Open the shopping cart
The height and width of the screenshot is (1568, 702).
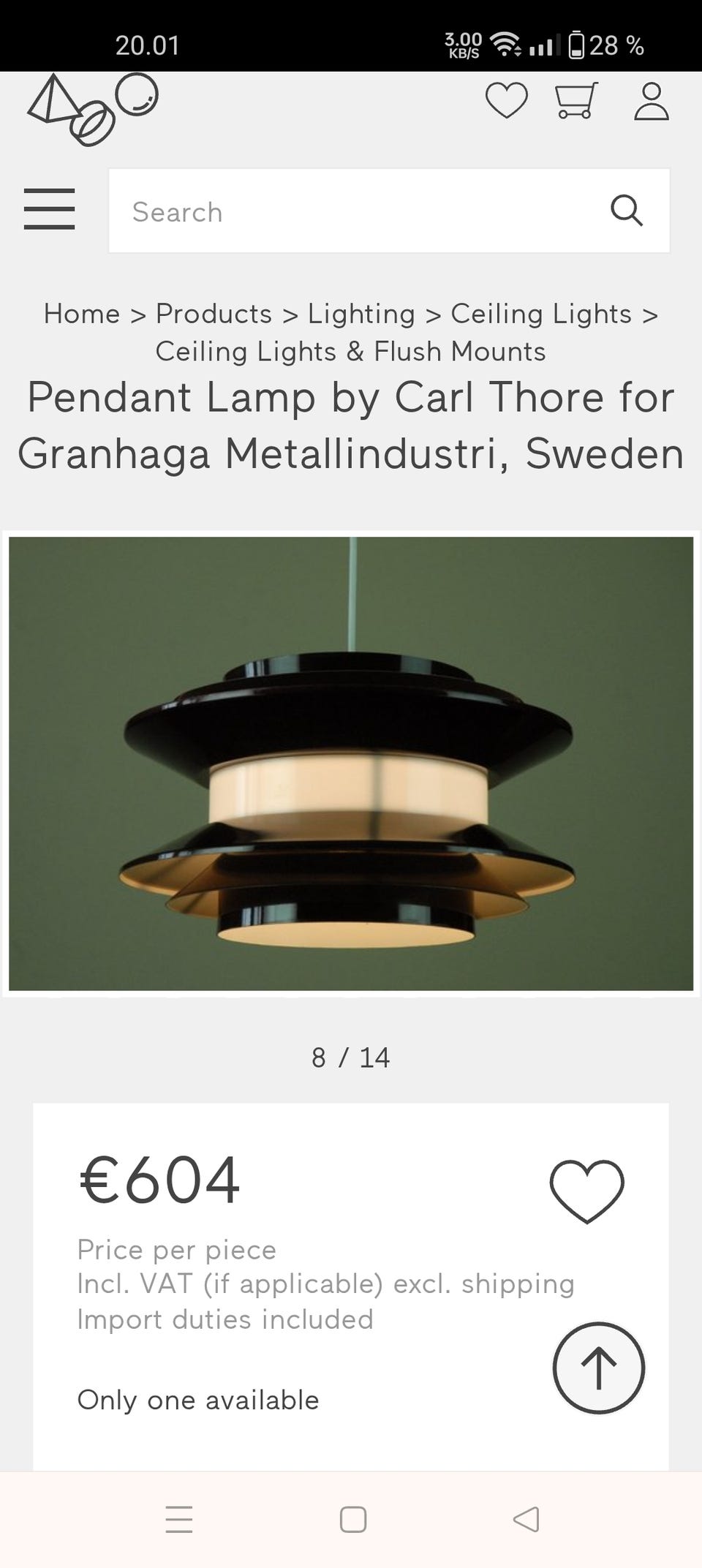click(x=575, y=102)
